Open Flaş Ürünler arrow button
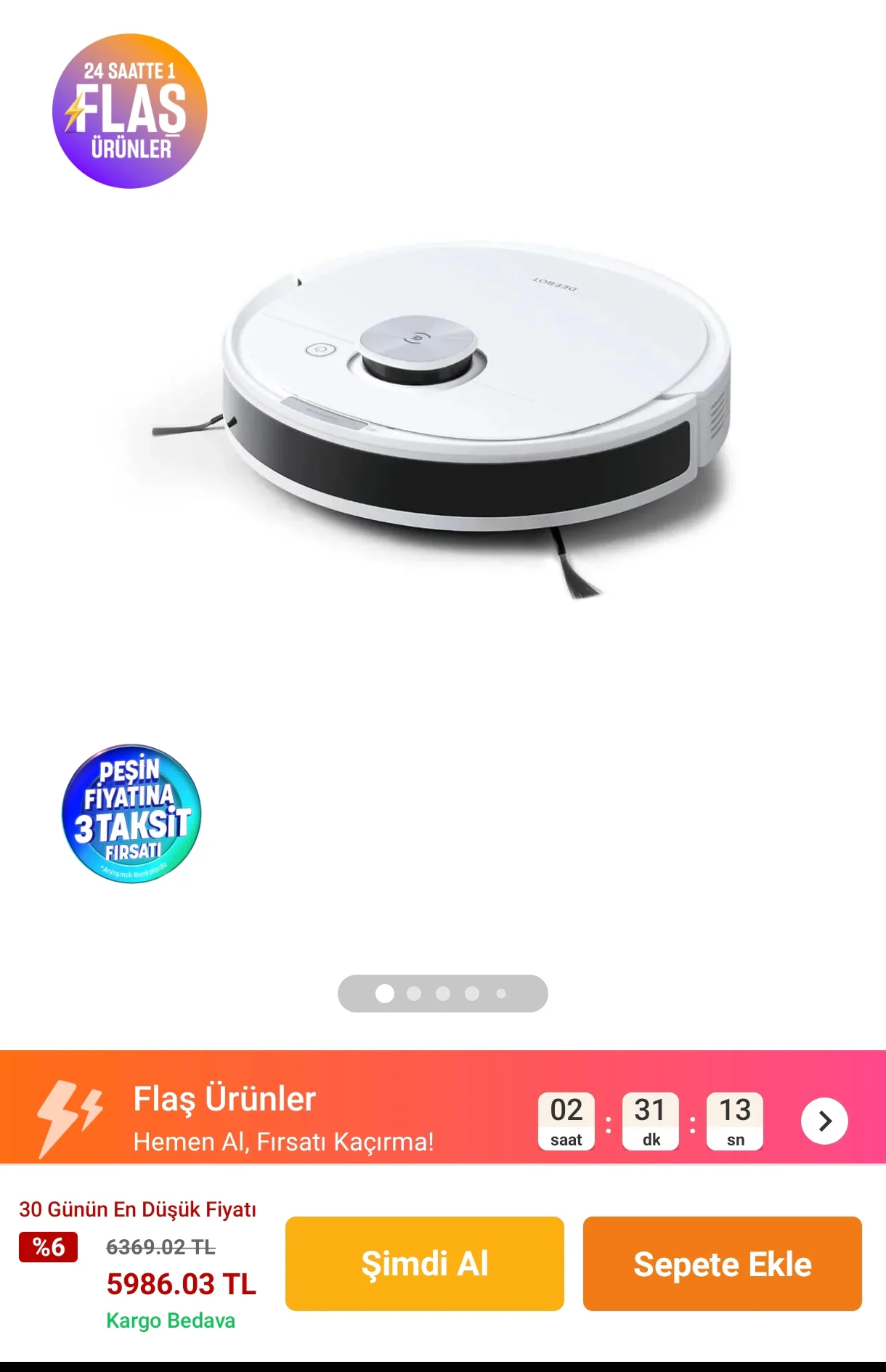886x1372 pixels. coord(824,1121)
